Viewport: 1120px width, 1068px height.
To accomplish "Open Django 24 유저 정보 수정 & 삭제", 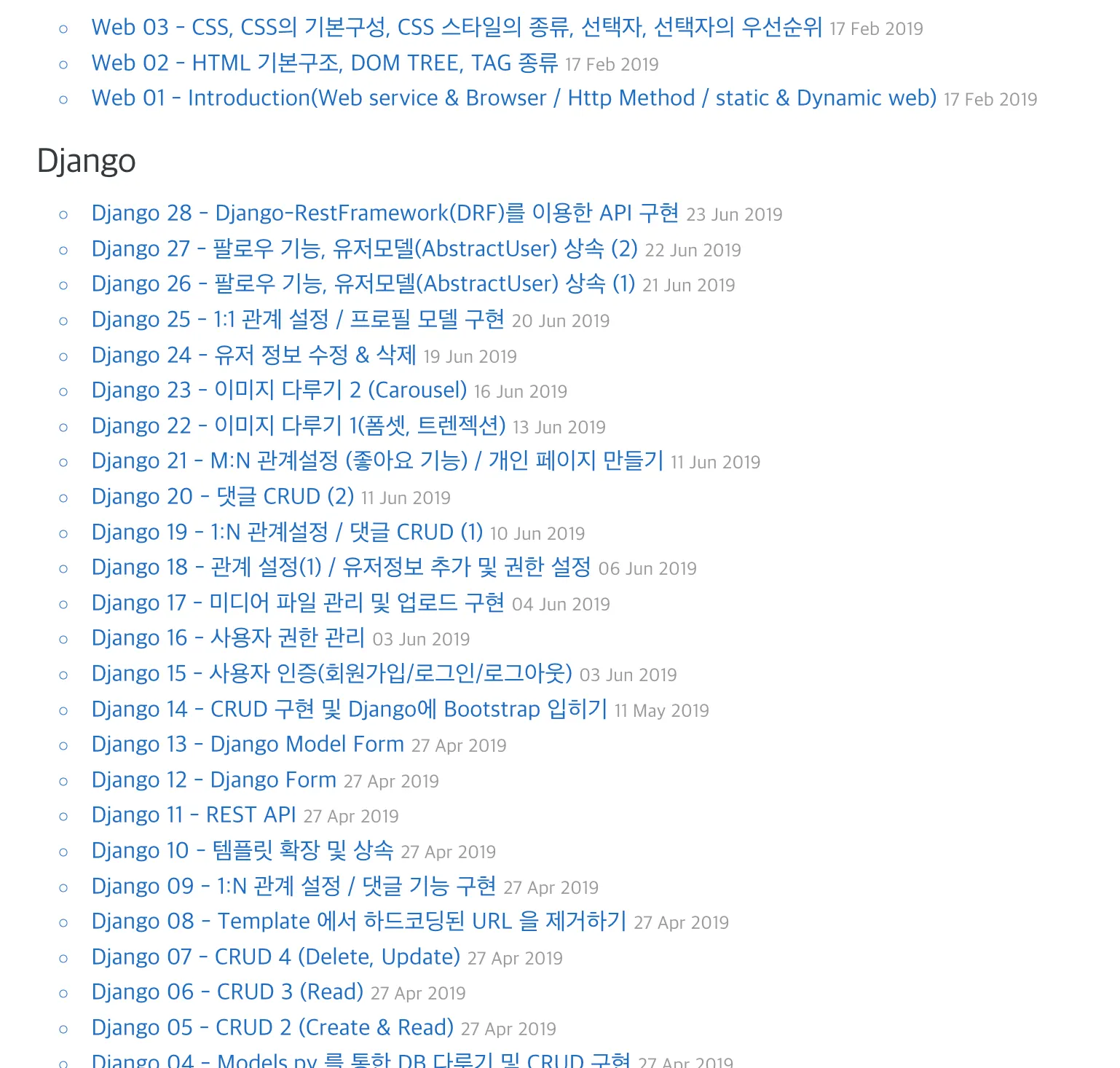I will point(253,356).
